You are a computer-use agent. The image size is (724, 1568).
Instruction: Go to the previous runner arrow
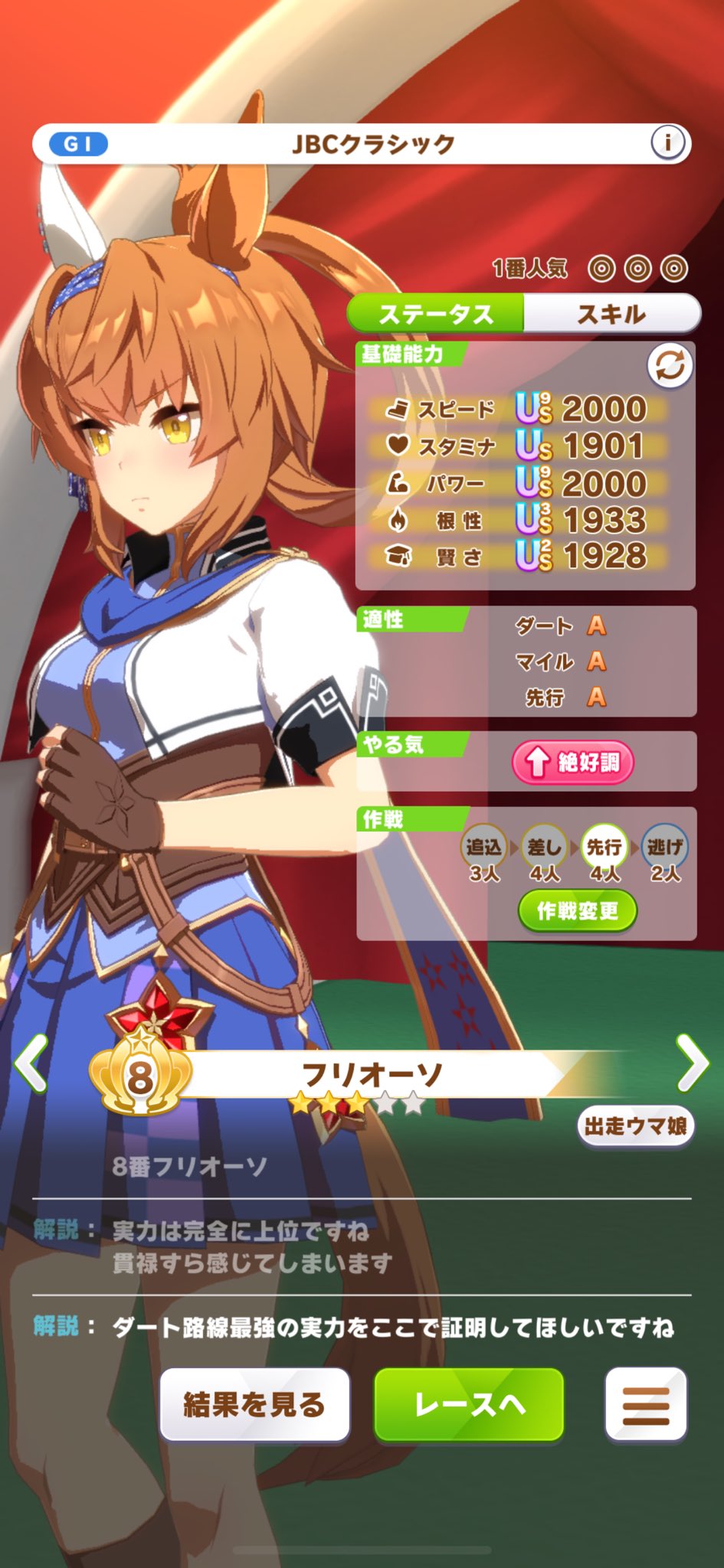pos(31,1063)
